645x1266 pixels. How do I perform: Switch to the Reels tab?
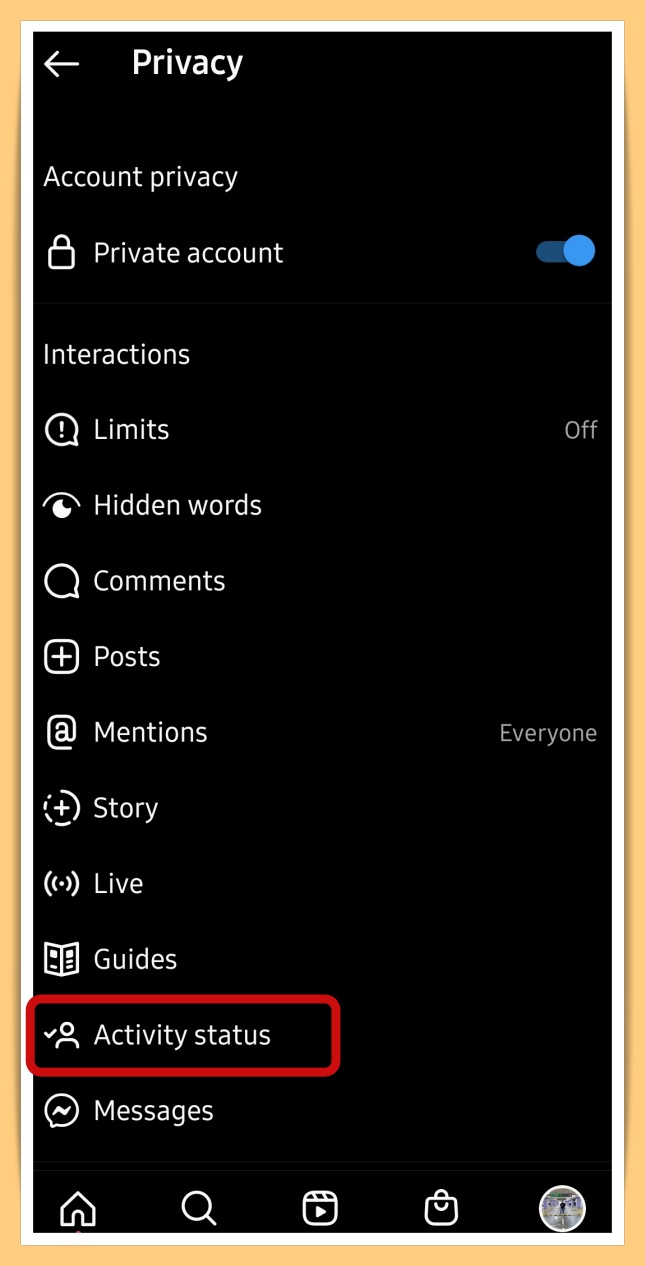[320, 1208]
